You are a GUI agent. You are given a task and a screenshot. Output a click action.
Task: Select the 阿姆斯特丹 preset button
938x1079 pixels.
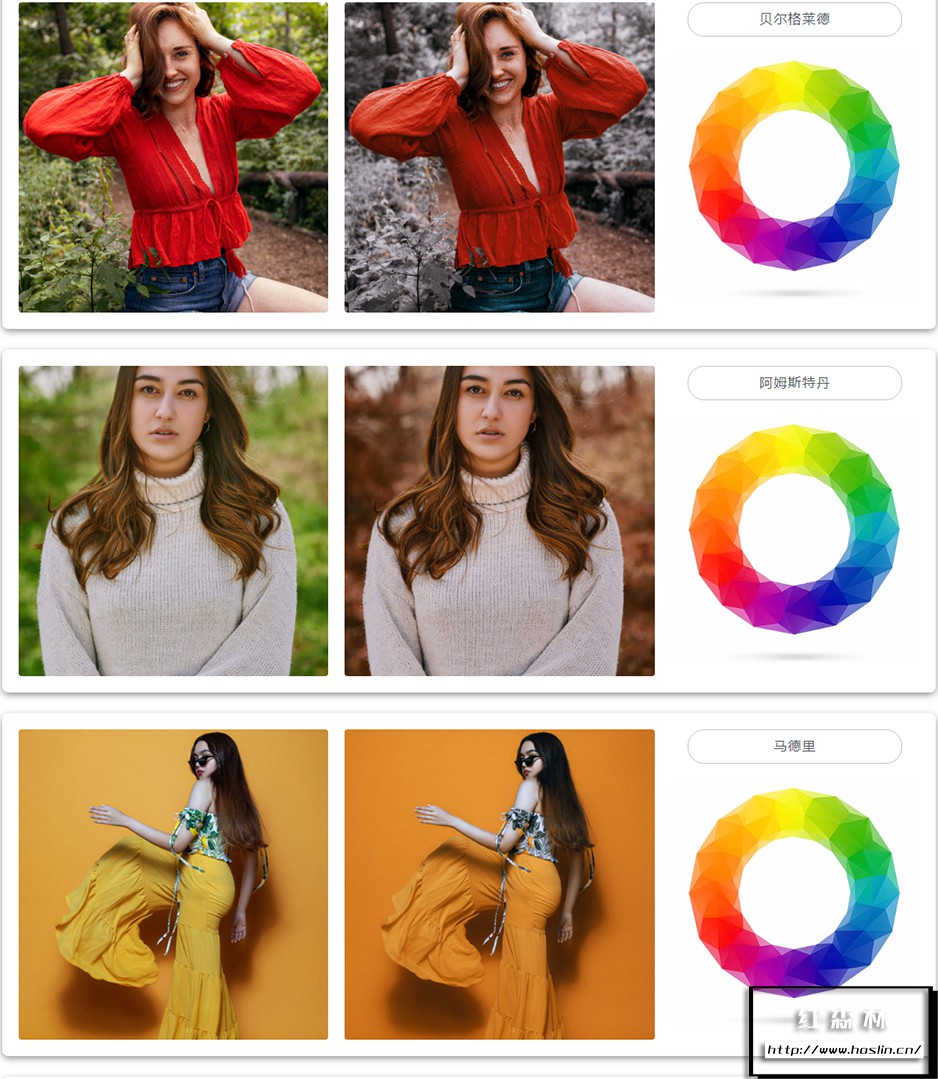tap(794, 383)
